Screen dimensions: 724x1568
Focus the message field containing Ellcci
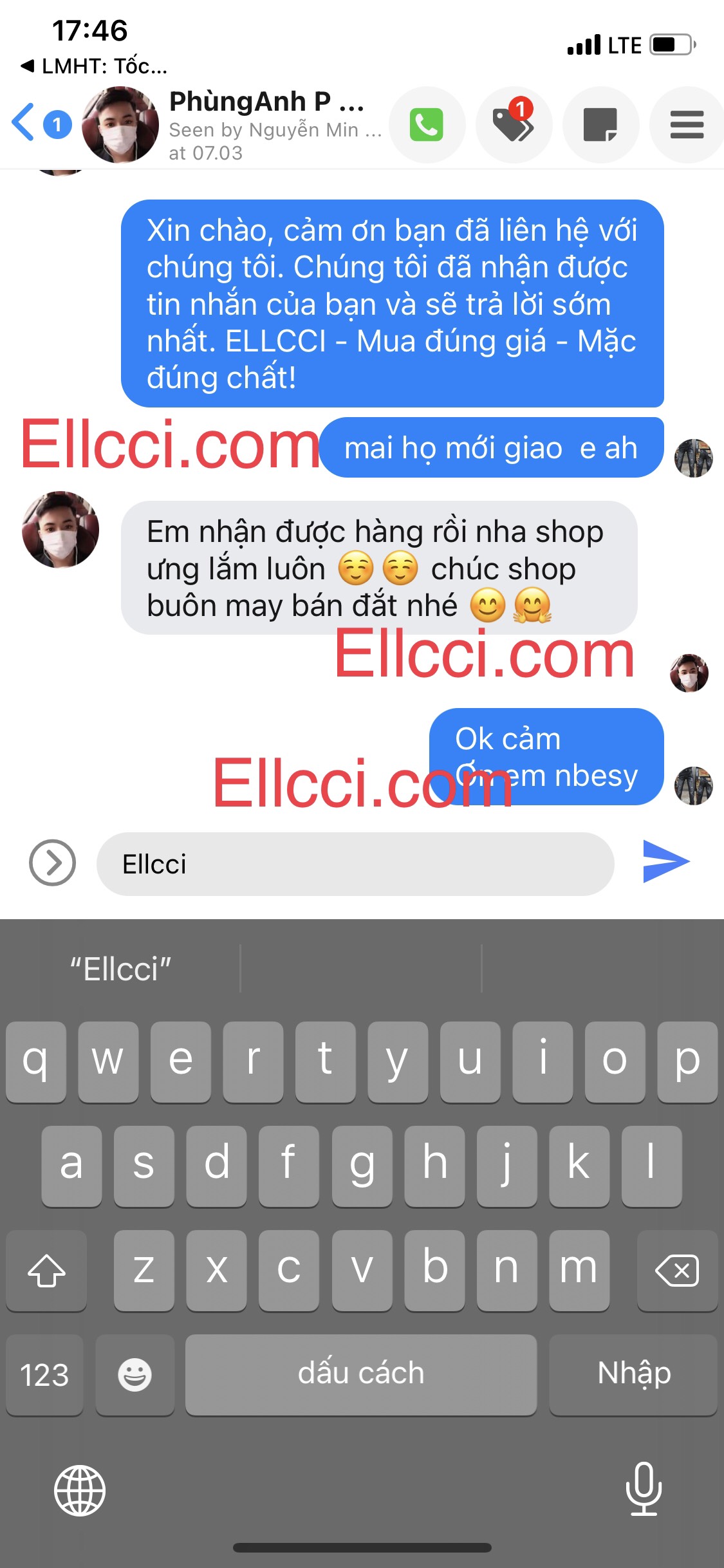click(x=355, y=864)
